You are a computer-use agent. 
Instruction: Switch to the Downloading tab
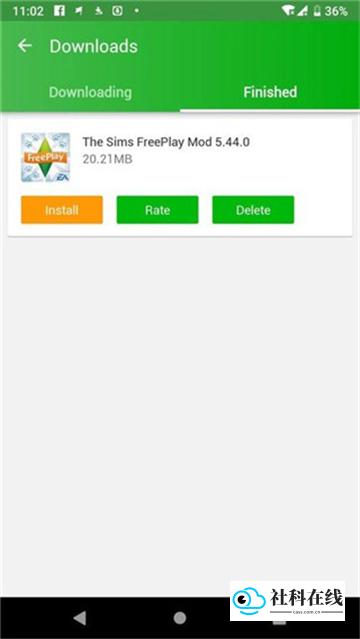click(90, 92)
